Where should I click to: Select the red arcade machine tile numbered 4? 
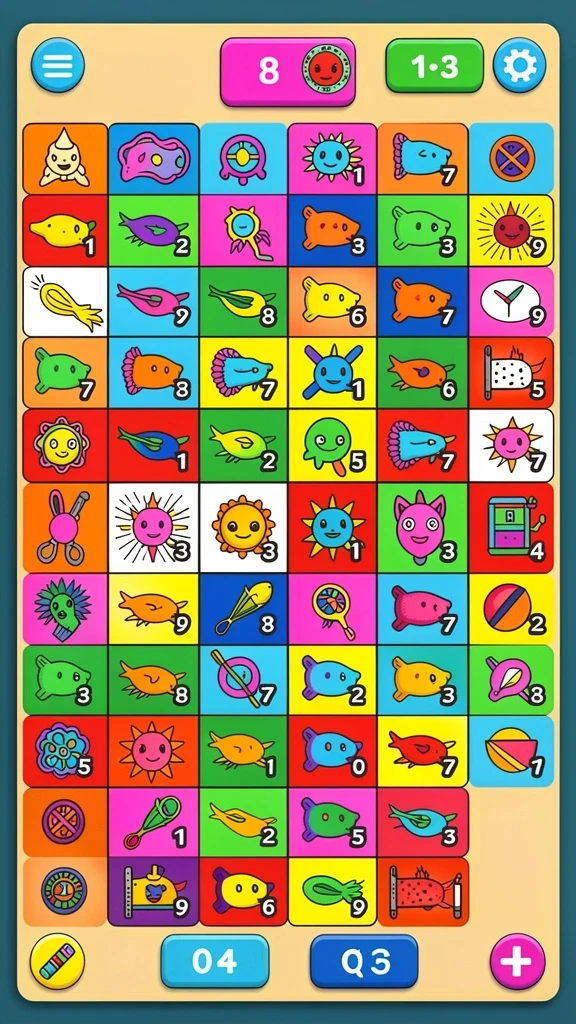(x=511, y=528)
